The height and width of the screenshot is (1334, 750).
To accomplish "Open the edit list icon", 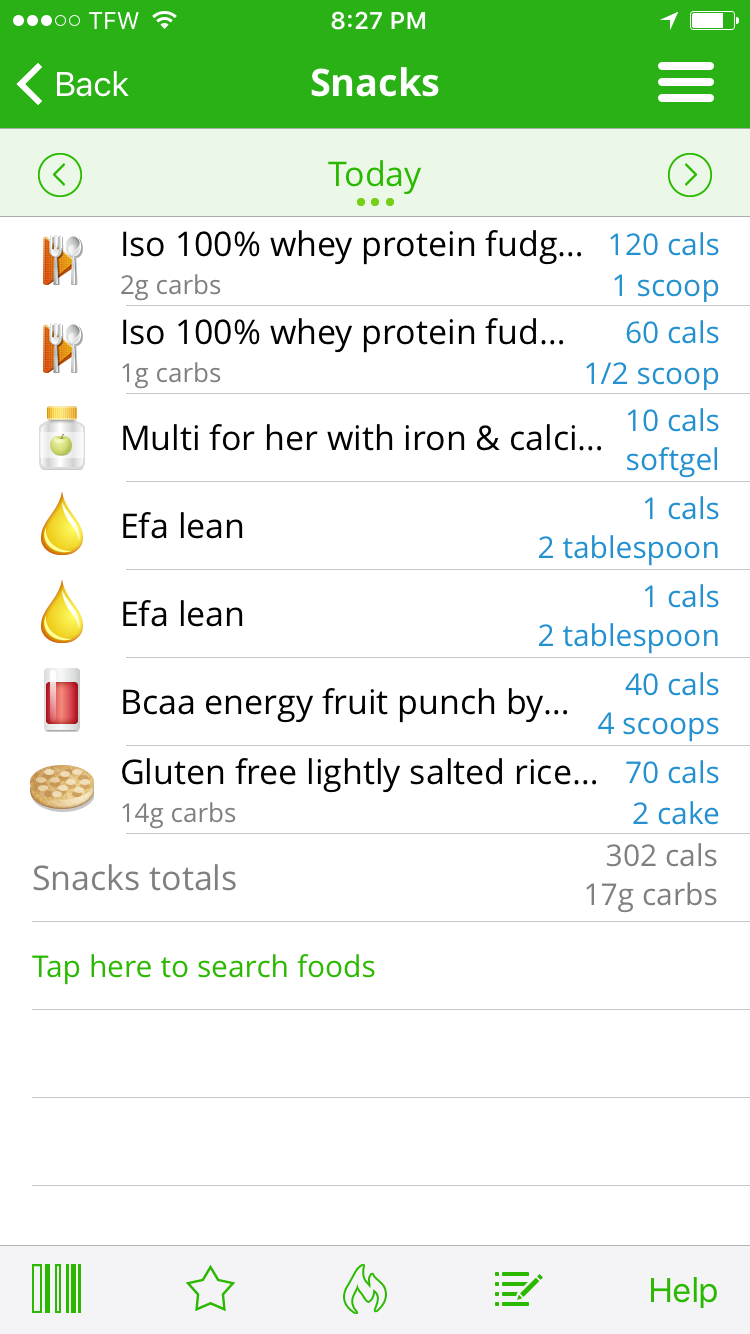I will (x=518, y=1289).
